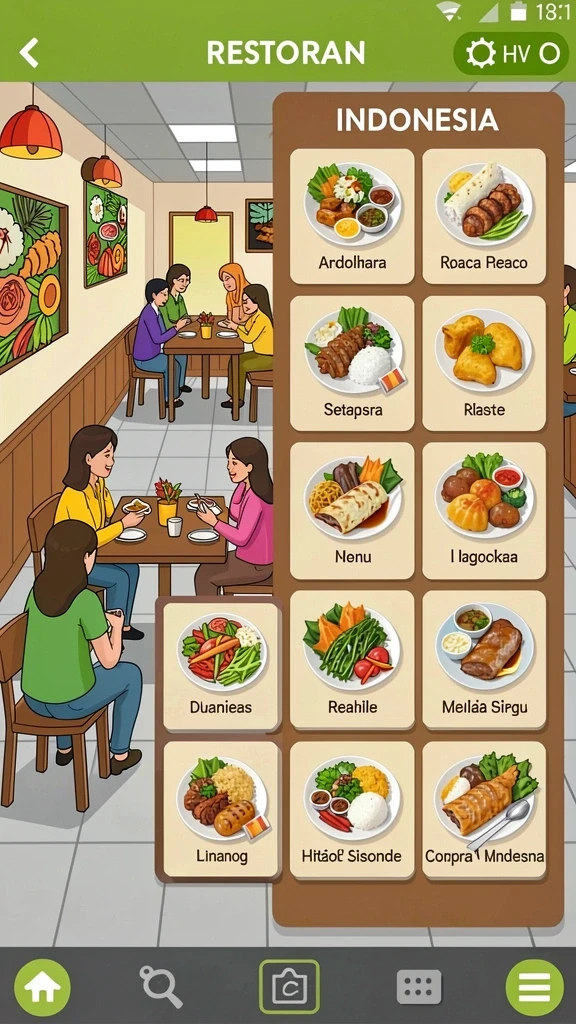Screen dimensions: 576x1024
Task: Open the center bag icon tab
Action: click(x=289, y=987)
